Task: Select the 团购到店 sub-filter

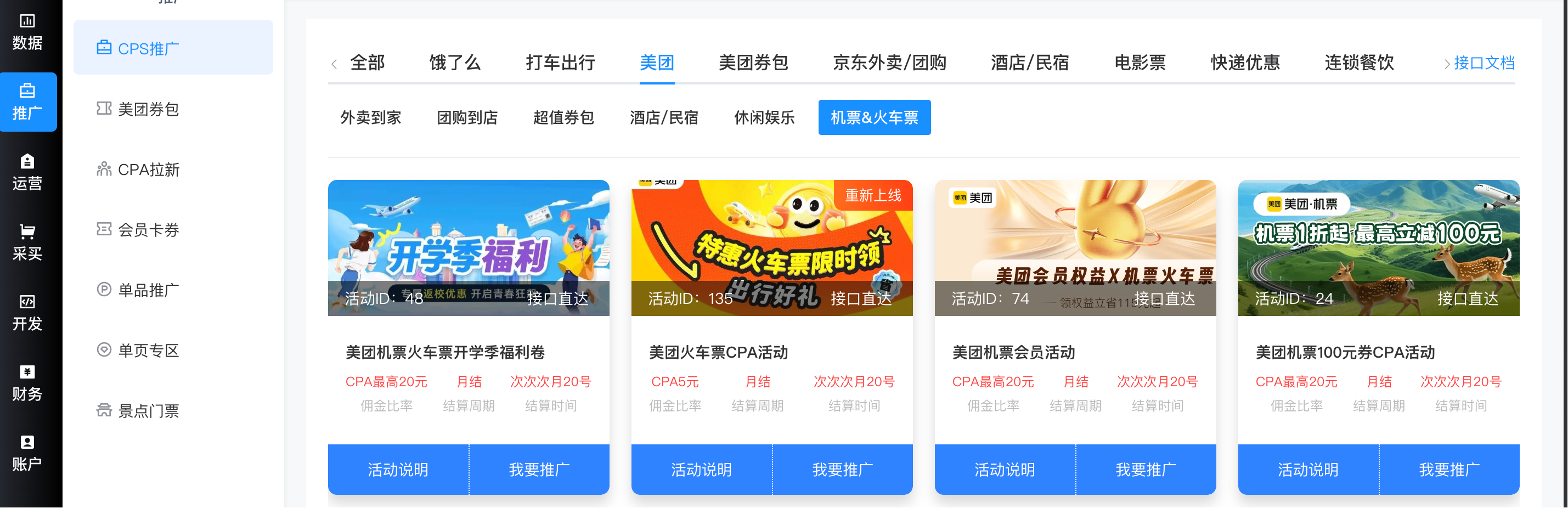Action: (x=467, y=117)
